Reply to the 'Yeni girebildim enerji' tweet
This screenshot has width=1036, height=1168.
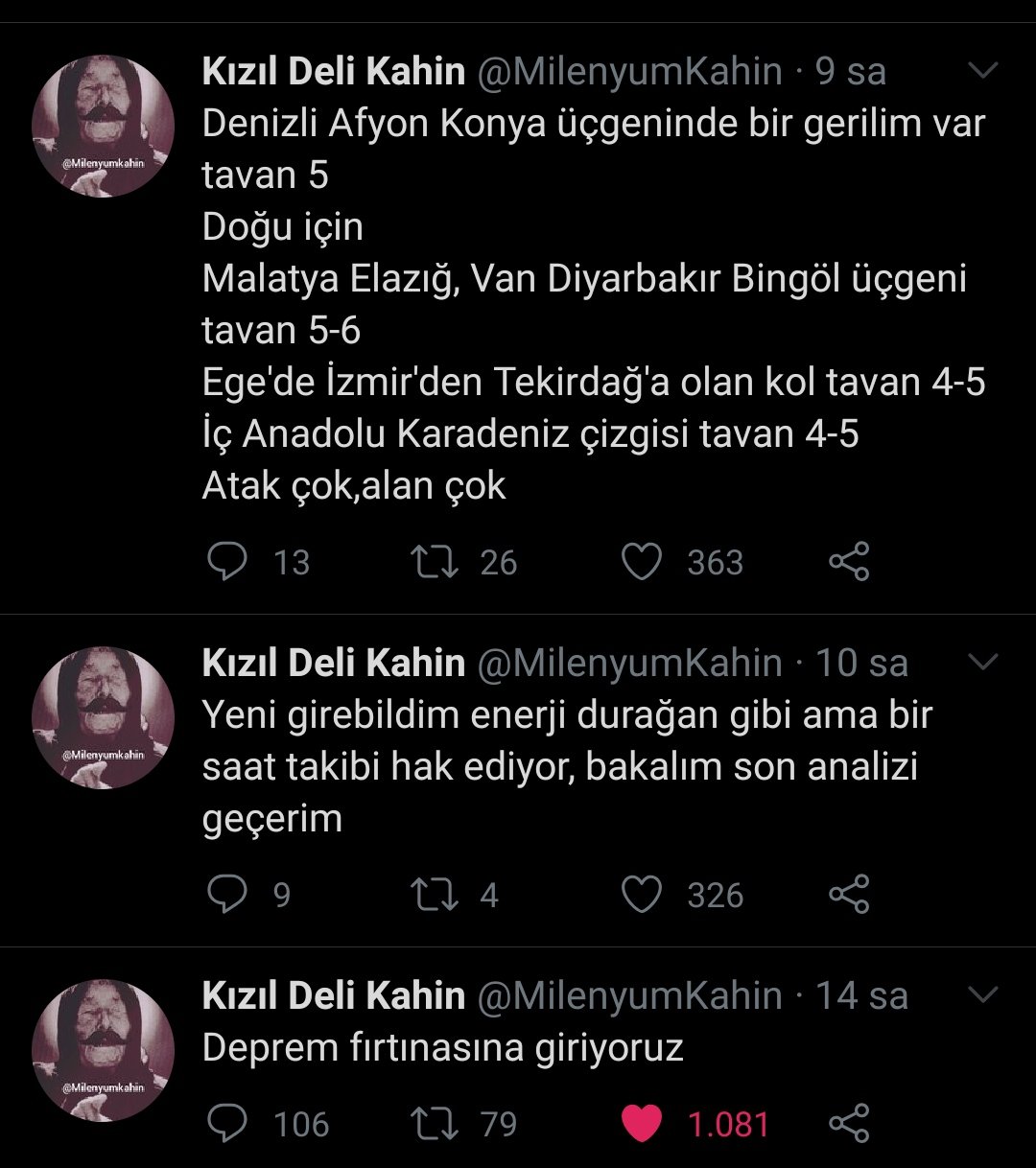[227, 895]
